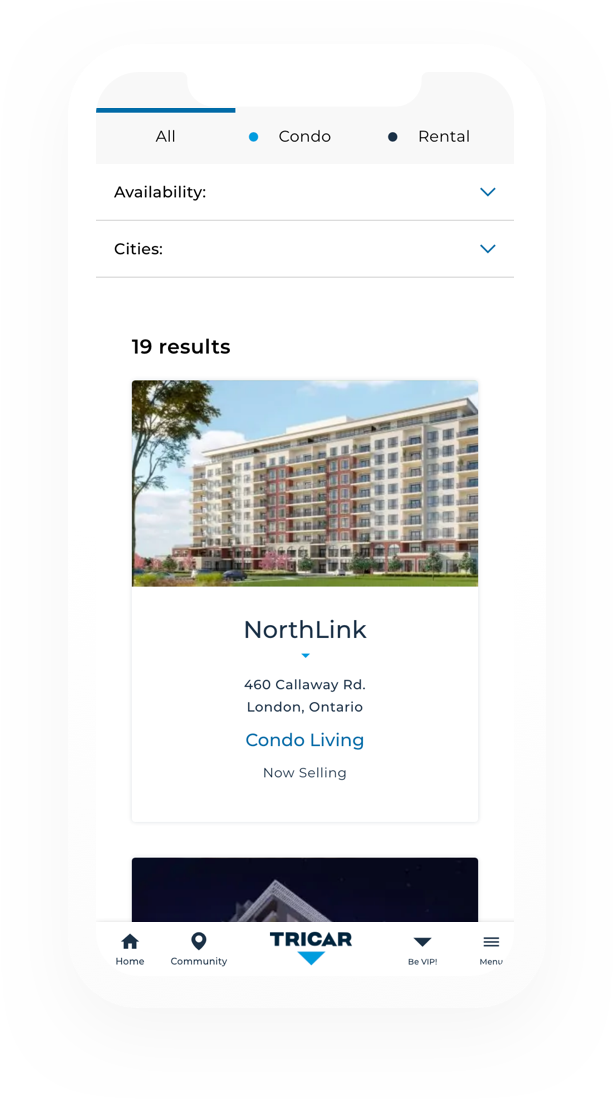Open the Community tab
The height and width of the screenshot is (1100, 614).
(x=199, y=949)
